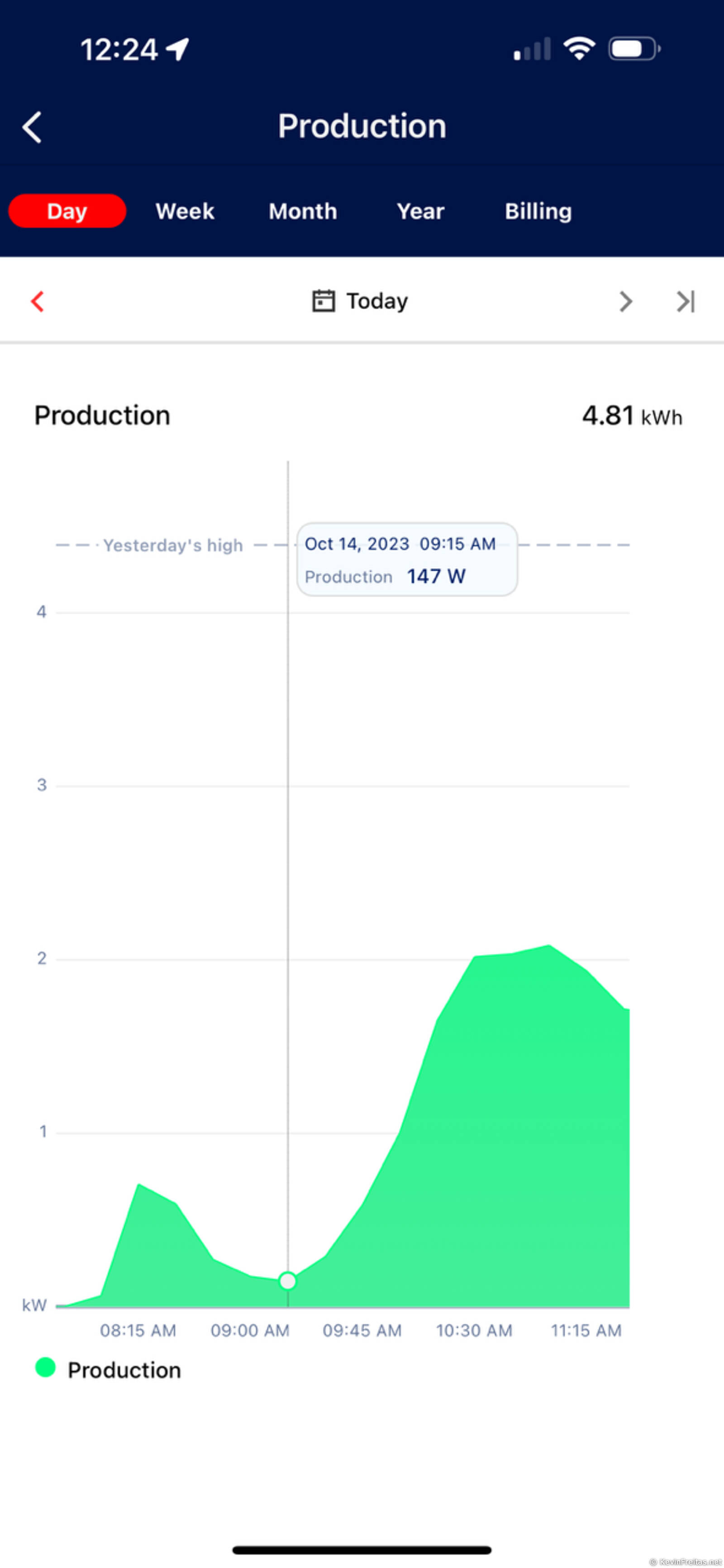This screenshot has width=724, height=1568.
Task: Switch to the Month view
Action: pyautogui.click(x=303, y=211)
